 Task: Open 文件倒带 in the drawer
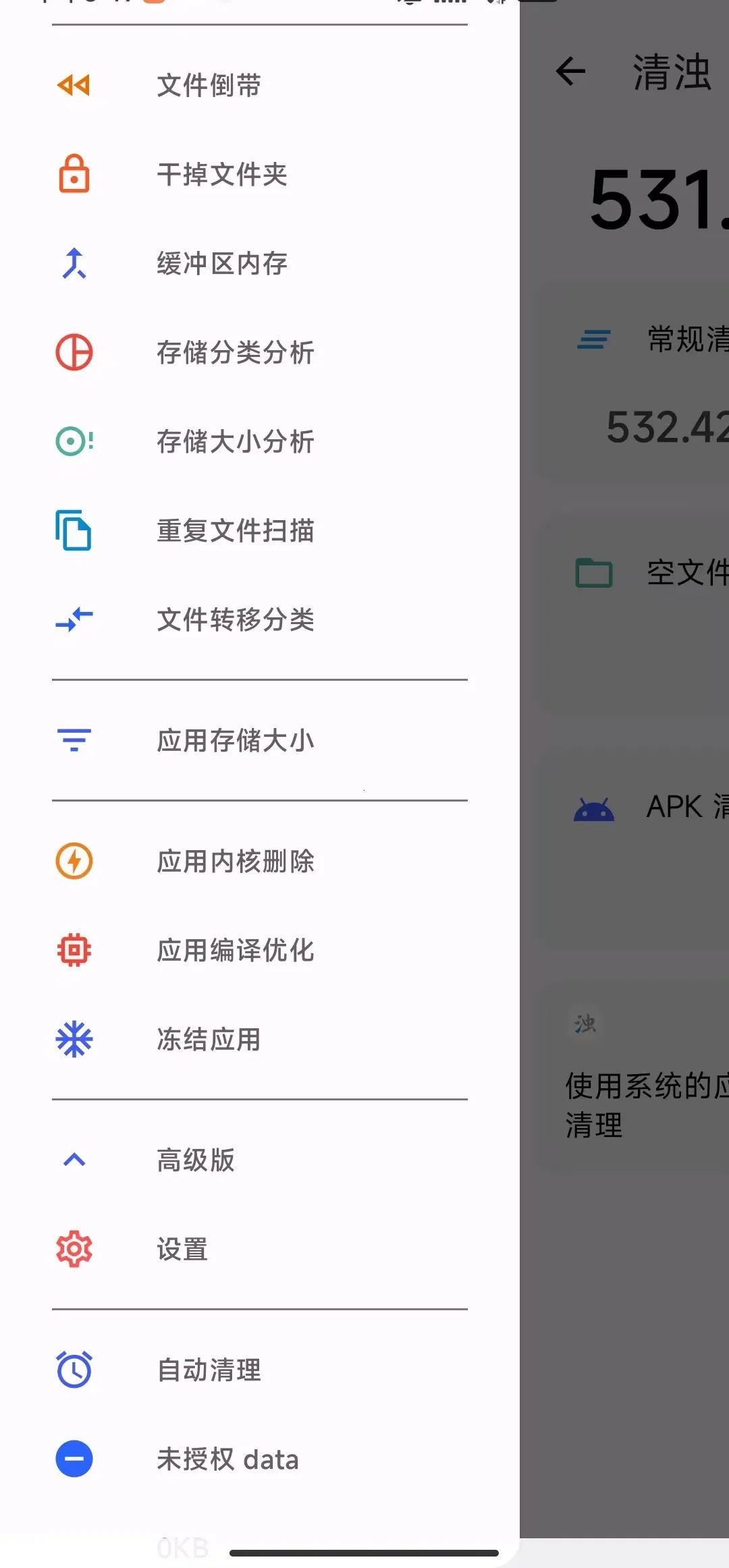pyautogui.click(x=209, y=86)
